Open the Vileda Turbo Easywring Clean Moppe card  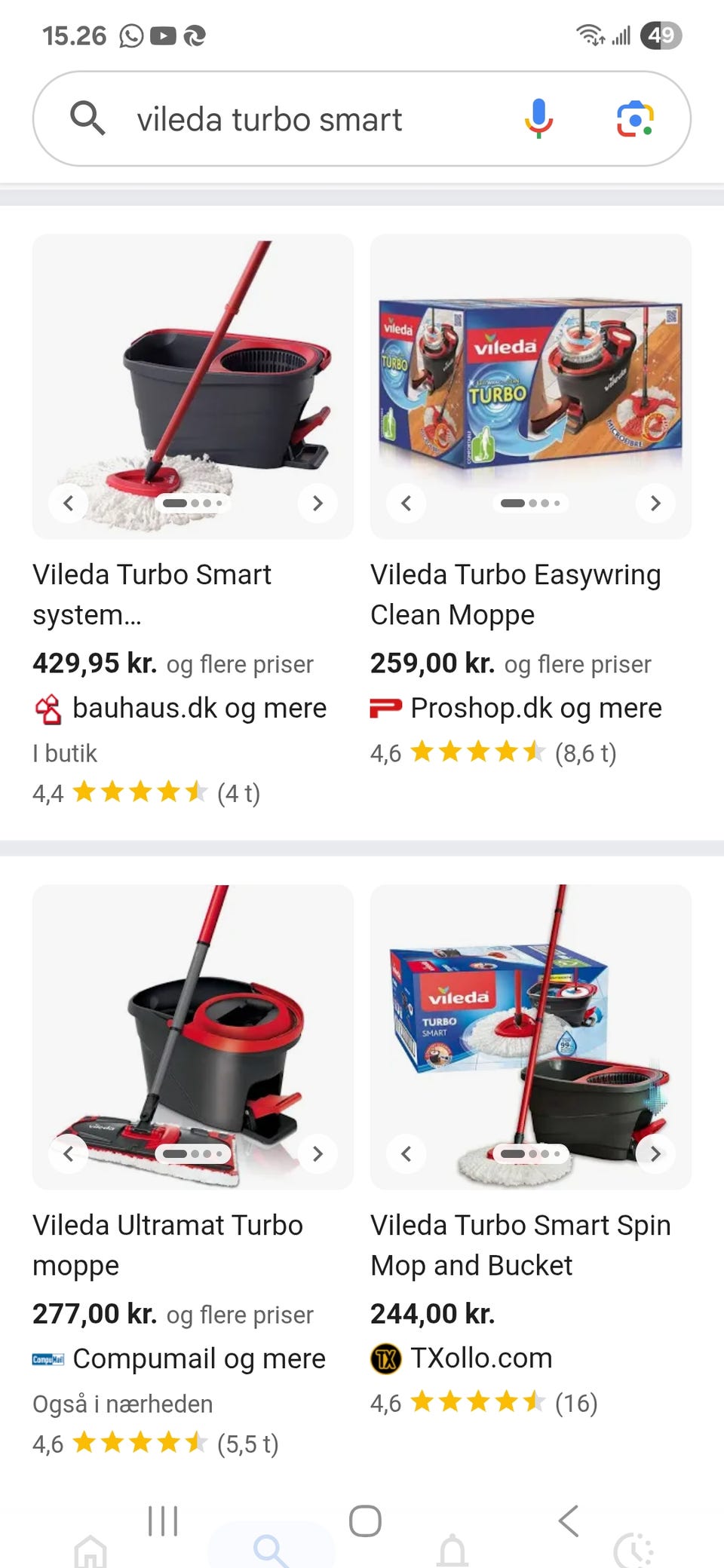coord(515,594)
